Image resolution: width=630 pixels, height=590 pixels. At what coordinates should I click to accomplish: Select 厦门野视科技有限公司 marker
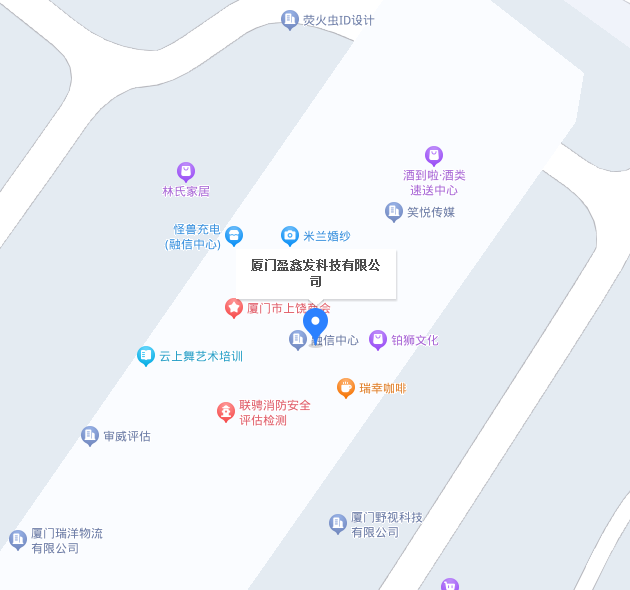click(338, 523)
